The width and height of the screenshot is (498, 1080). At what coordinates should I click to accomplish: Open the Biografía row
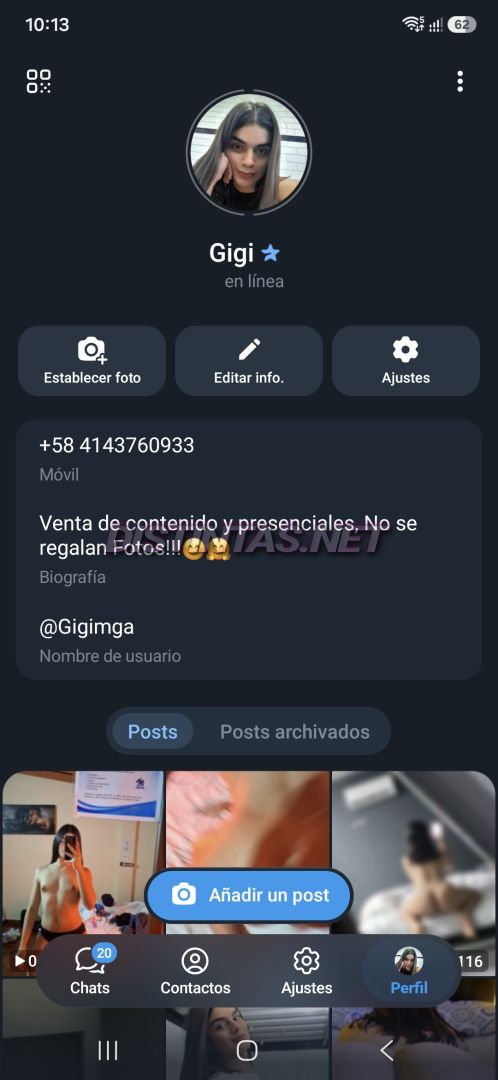click(x=249, y=549)
